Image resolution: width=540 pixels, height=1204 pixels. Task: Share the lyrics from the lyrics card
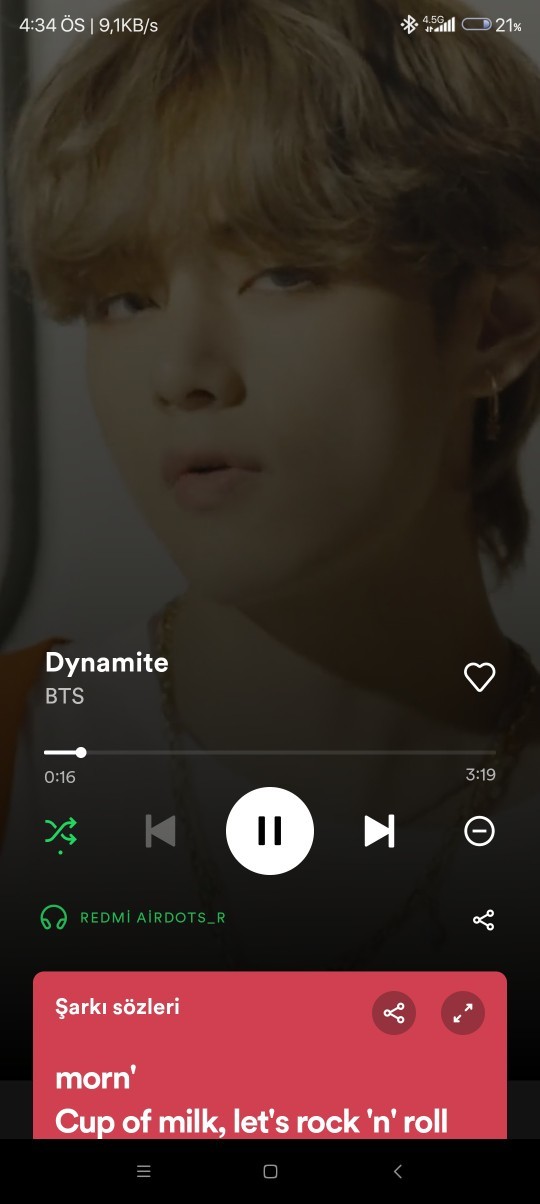coord(394,1013)
